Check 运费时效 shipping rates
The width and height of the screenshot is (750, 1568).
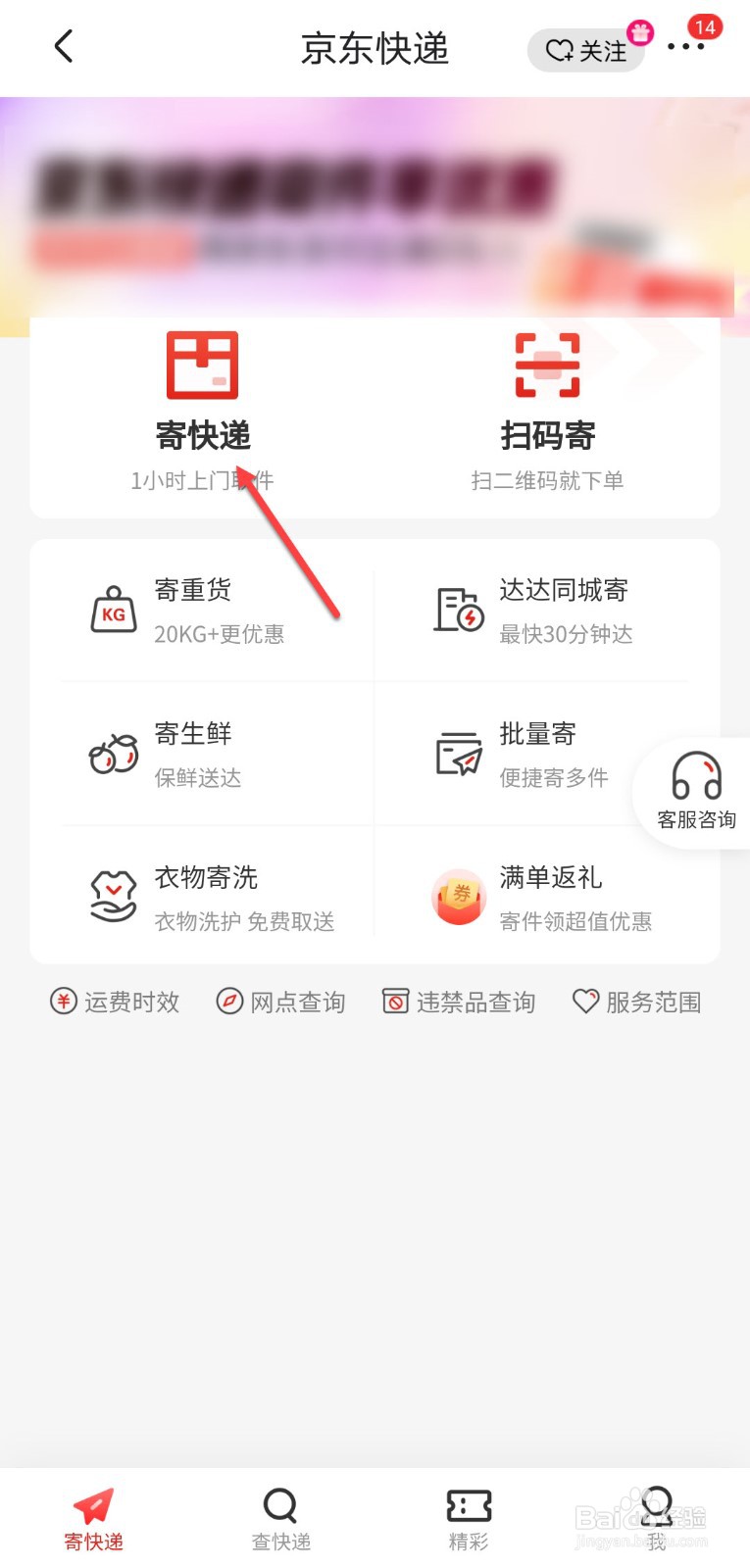pyautogui.click(x=115, y=1001)
